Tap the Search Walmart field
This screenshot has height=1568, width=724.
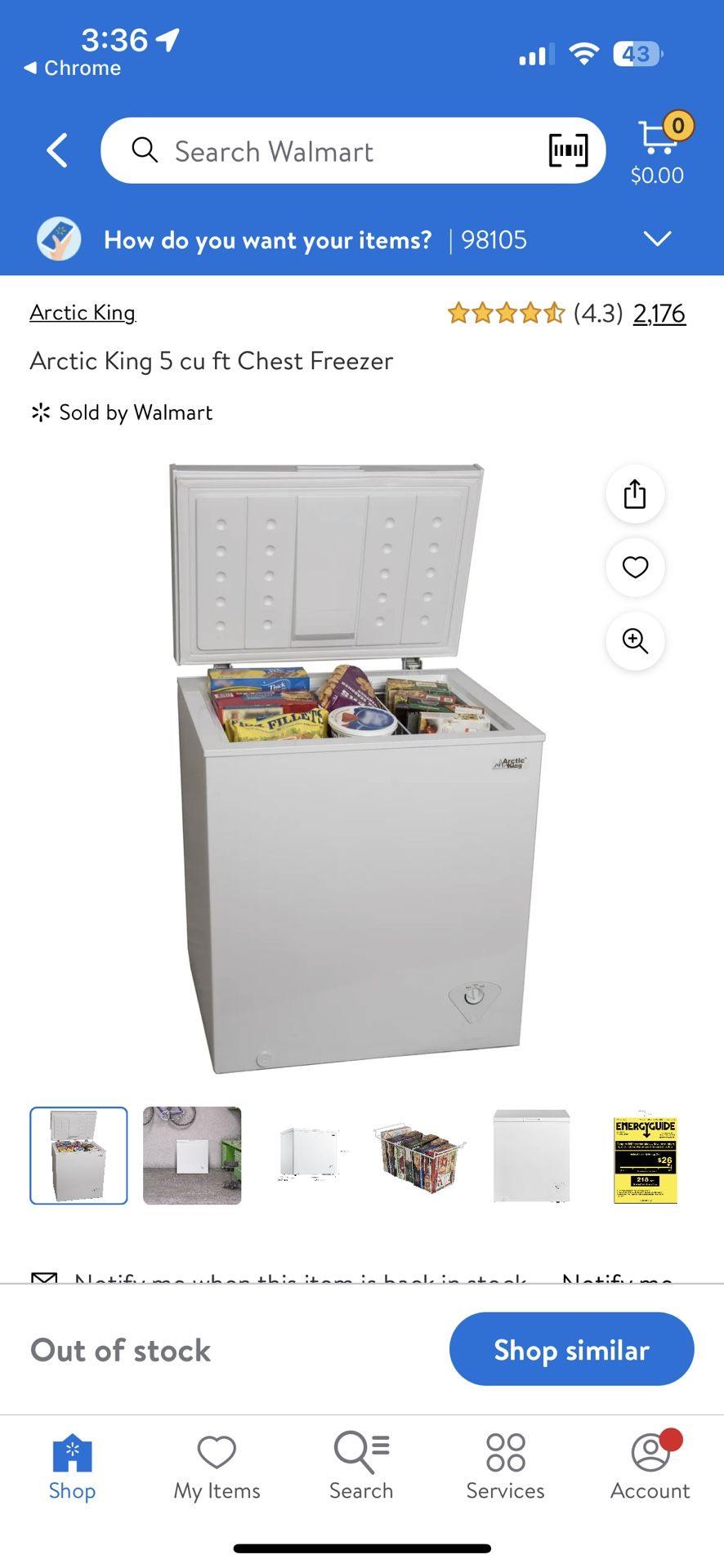point(327,151)
